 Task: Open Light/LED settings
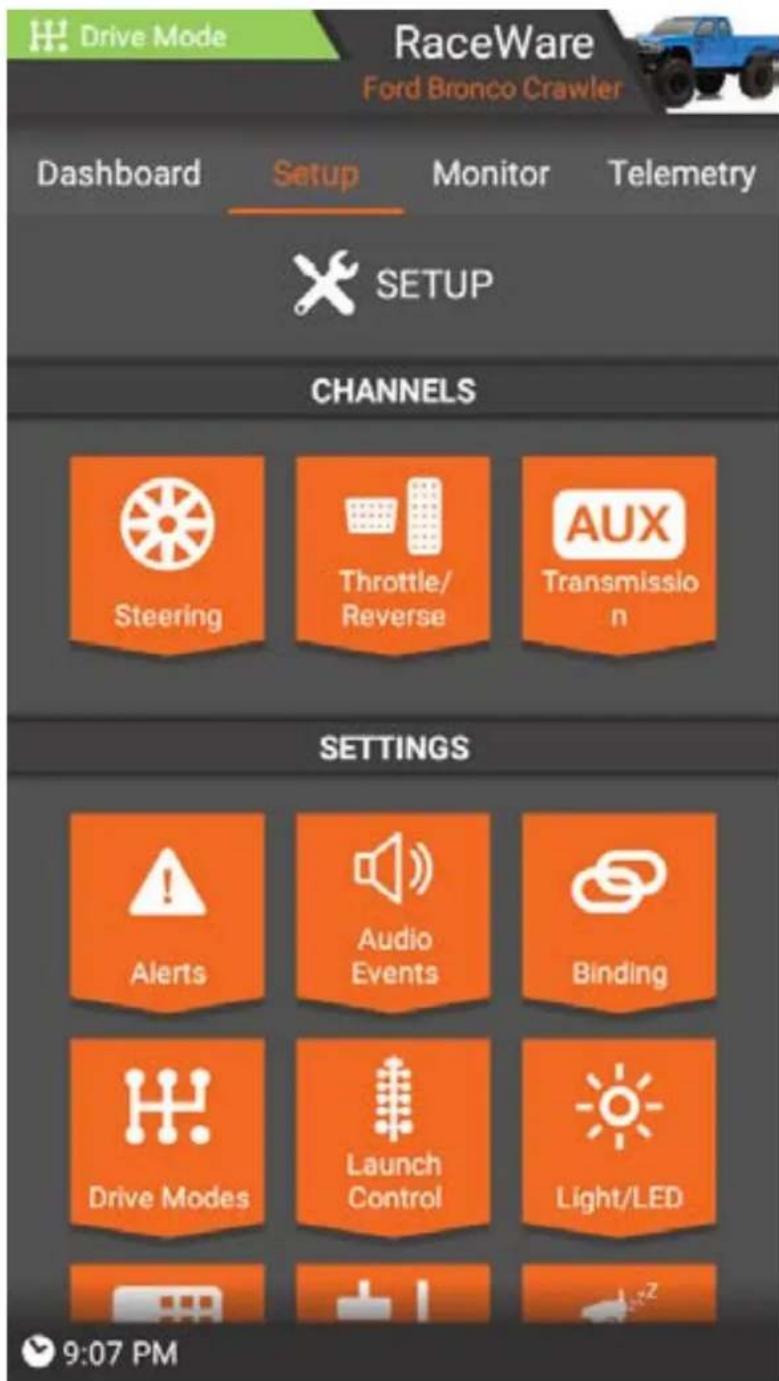pos(619,1135)
